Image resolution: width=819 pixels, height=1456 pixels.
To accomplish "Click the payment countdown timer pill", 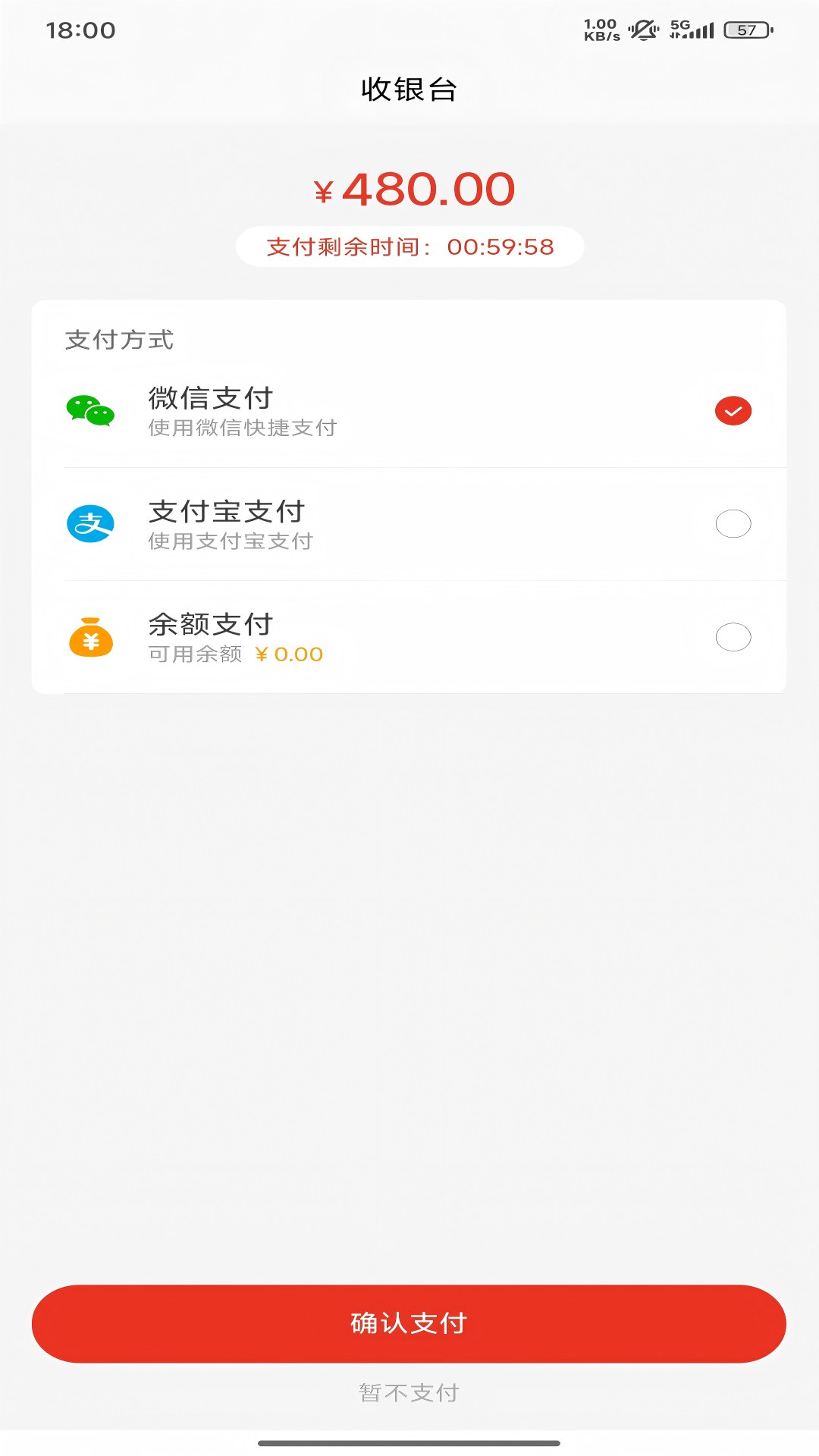I will [409, 246].
